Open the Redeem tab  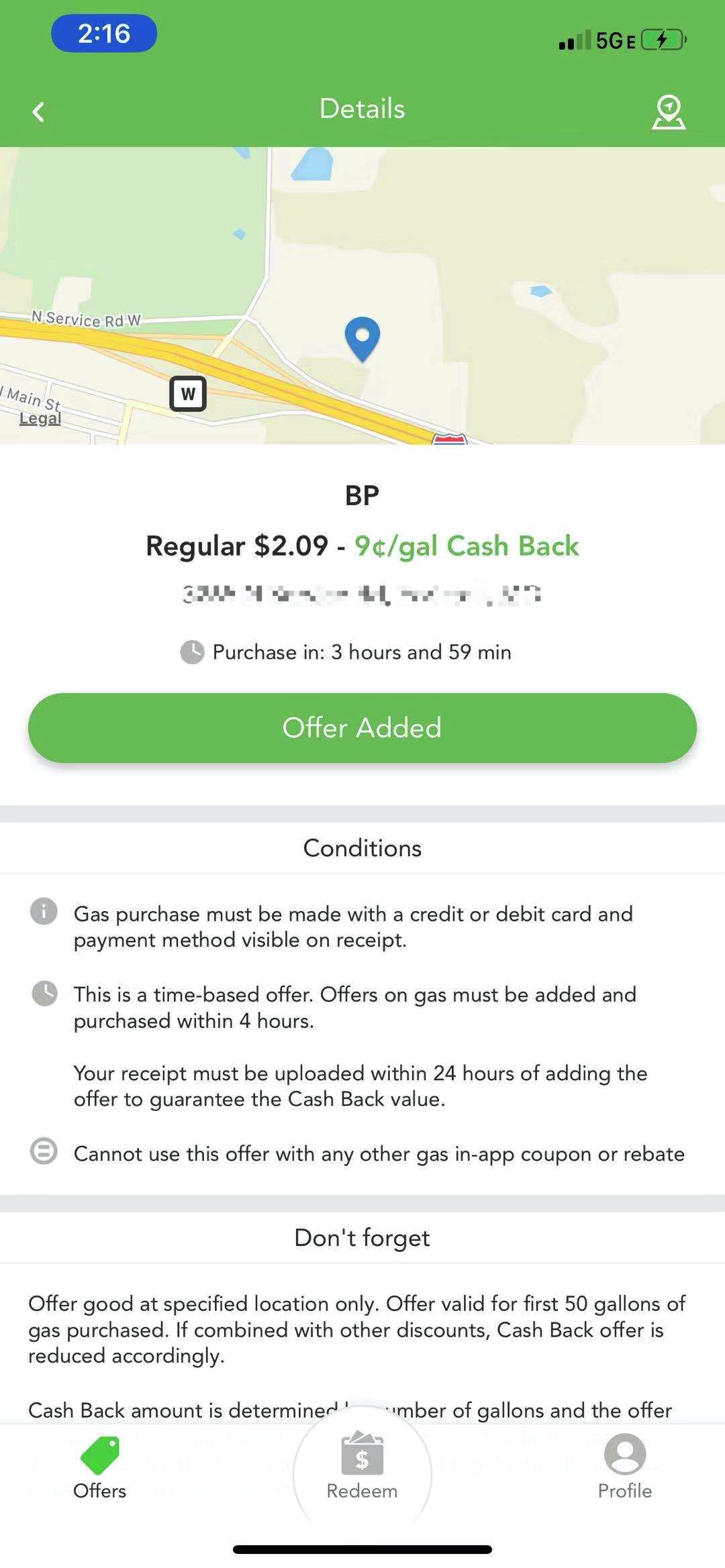(362, 1469)
